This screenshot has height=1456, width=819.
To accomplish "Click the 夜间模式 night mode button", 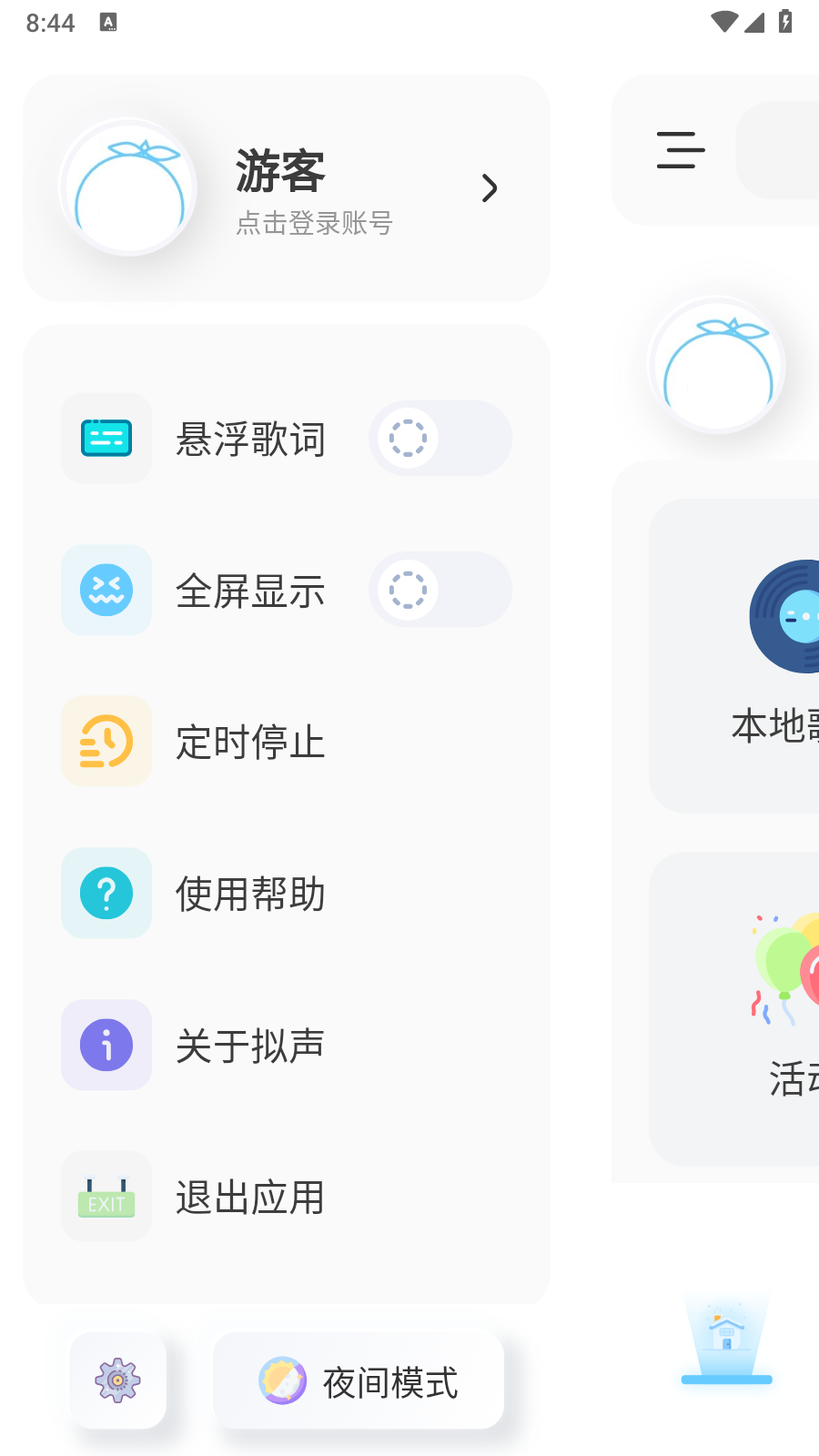I will 359,1380.
